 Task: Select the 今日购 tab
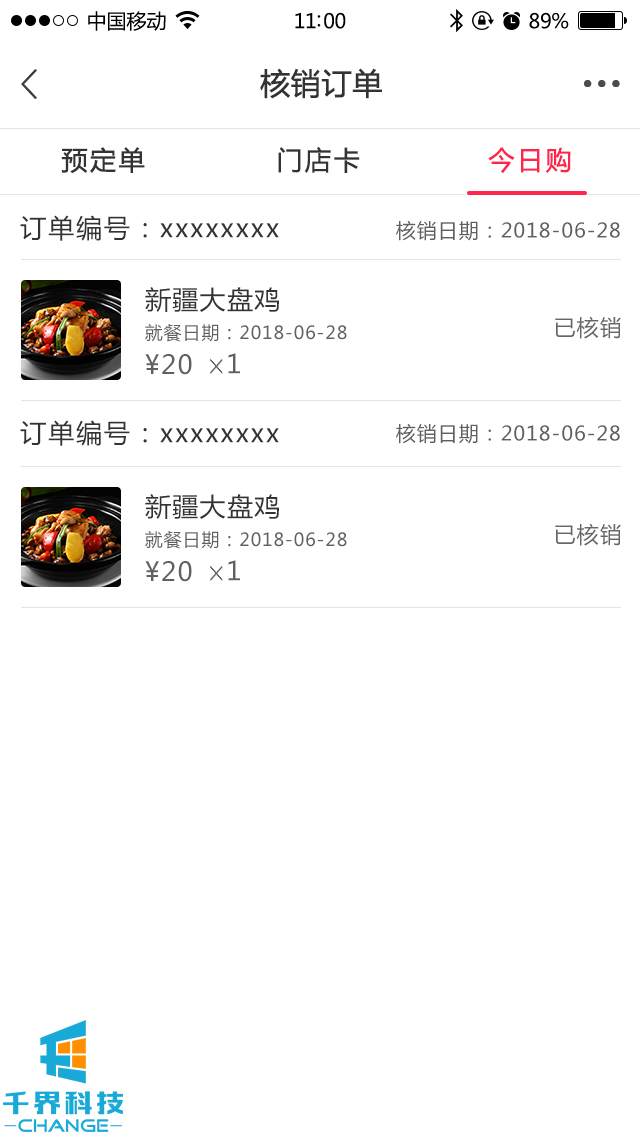528,161
